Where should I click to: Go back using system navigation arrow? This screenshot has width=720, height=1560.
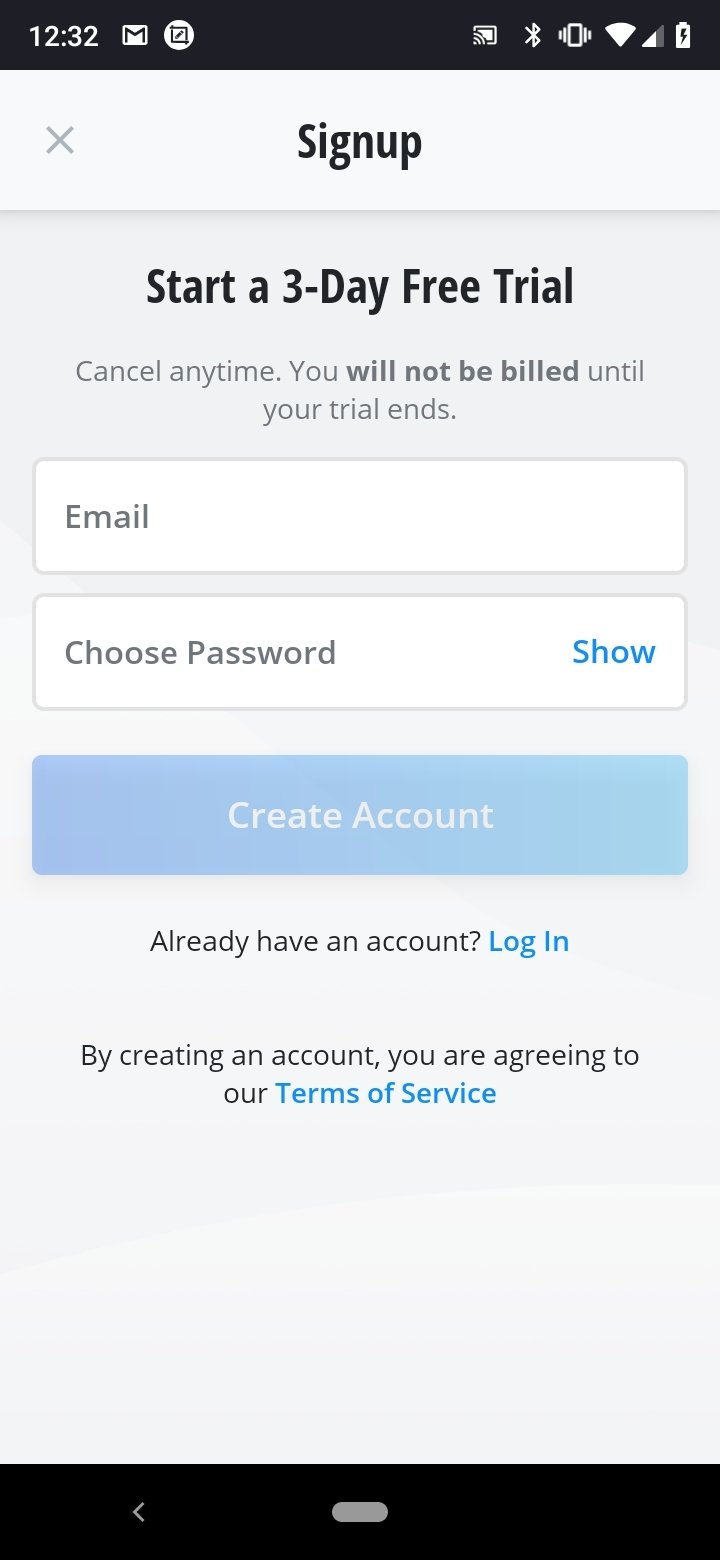[x=139, y=1512]
